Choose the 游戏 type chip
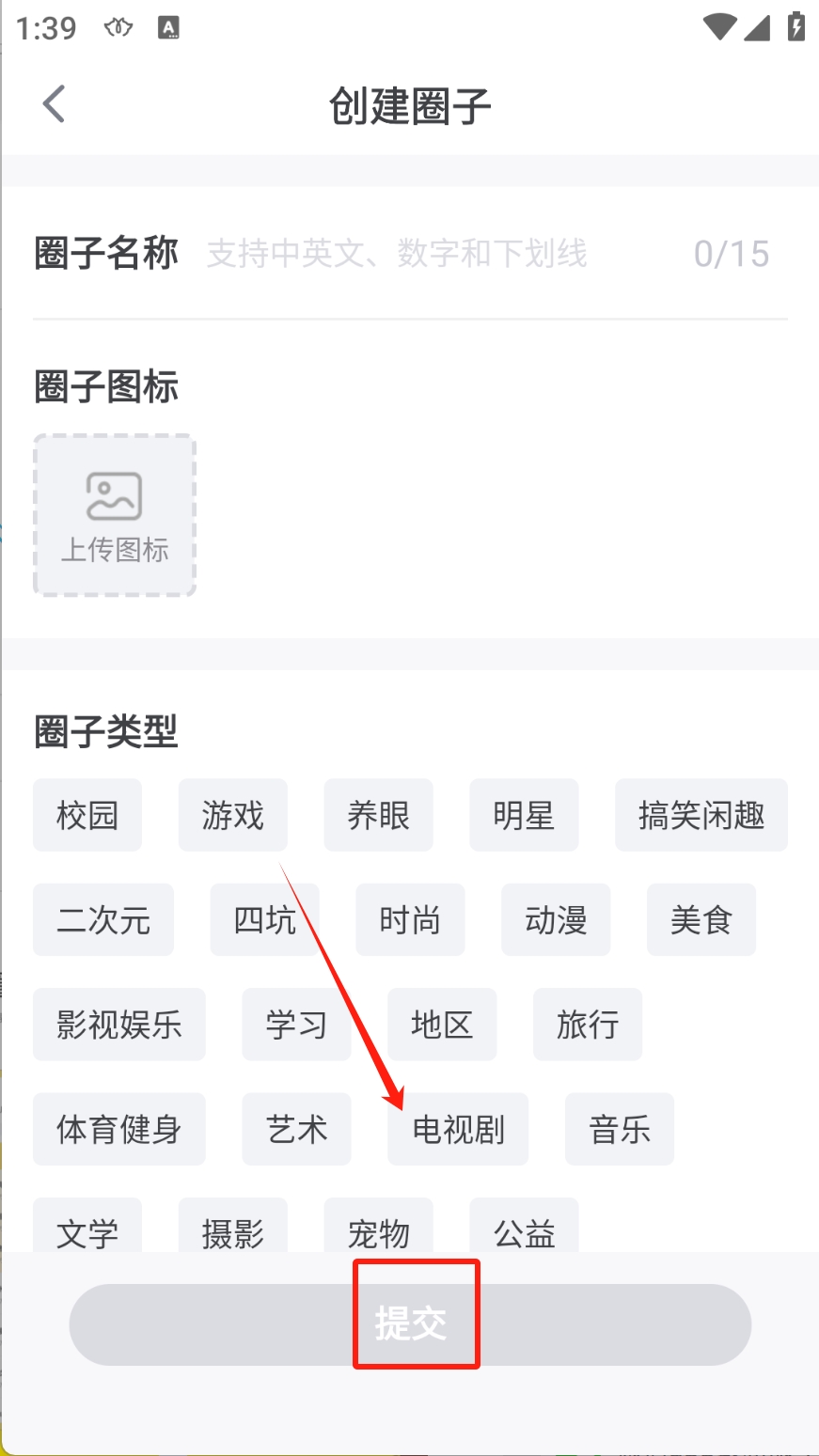The width and height of the screenshot is (819, 1456). pos(232,815)
